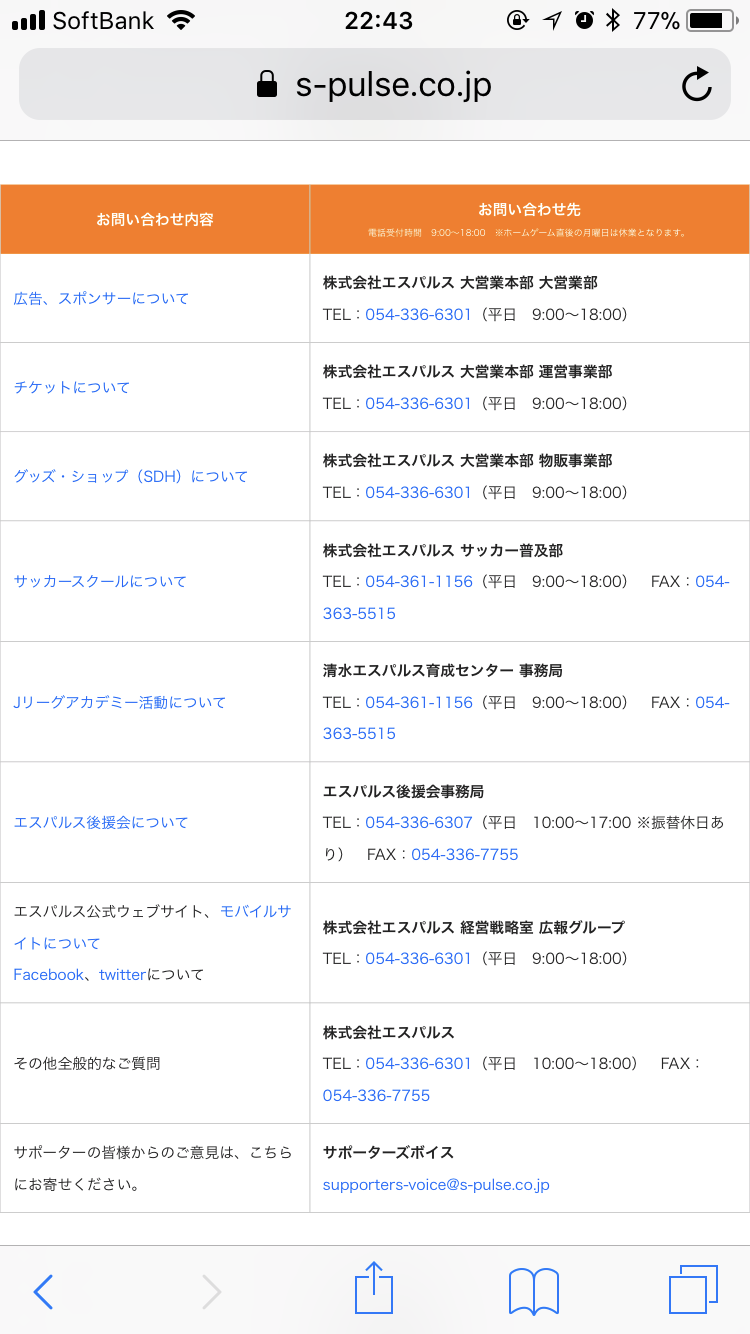750x1334 pixels.
Task: Go back to the previous page
Action: pos(43,1291)
